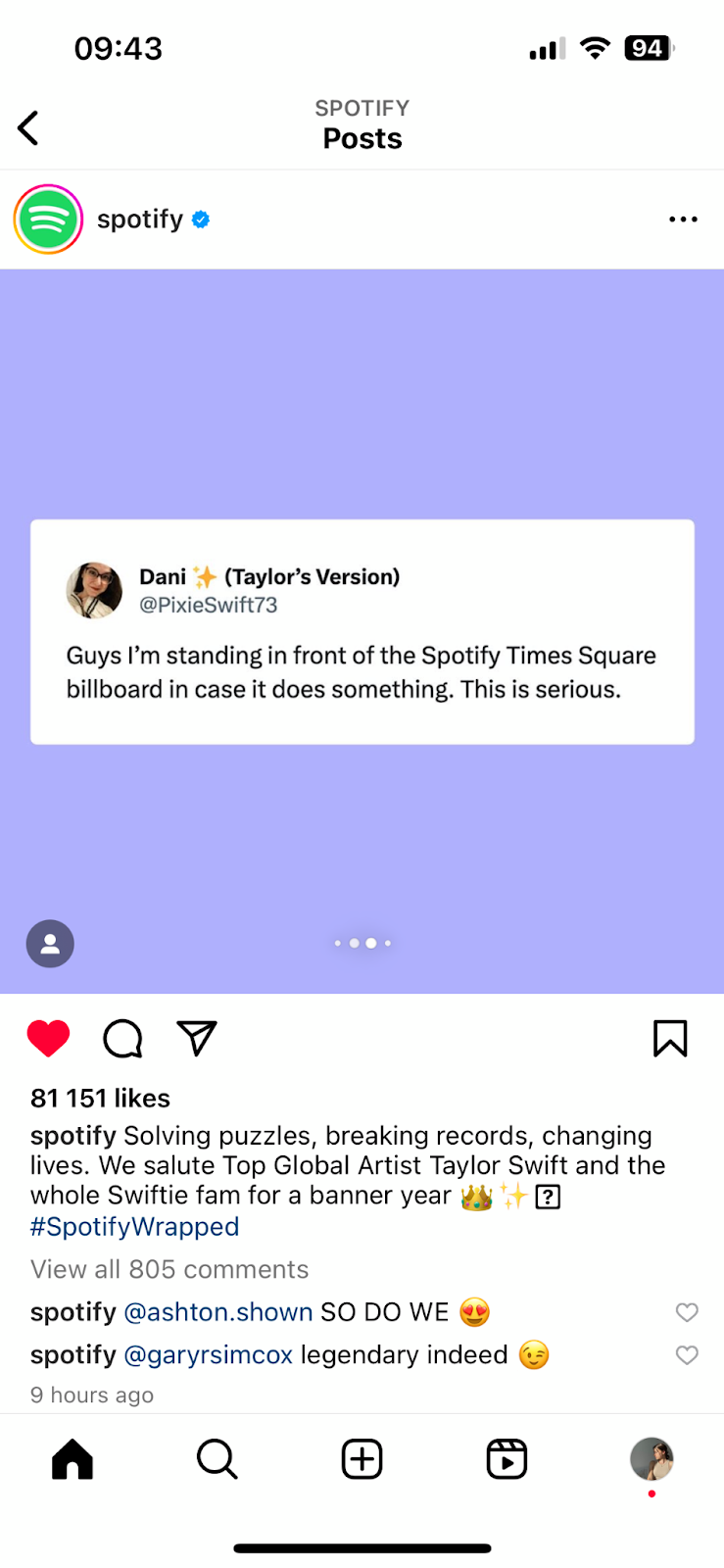This screenshot has height=1568, width=724.
Task: Save the post with the bookmark icon
Action: point(671,1039)
